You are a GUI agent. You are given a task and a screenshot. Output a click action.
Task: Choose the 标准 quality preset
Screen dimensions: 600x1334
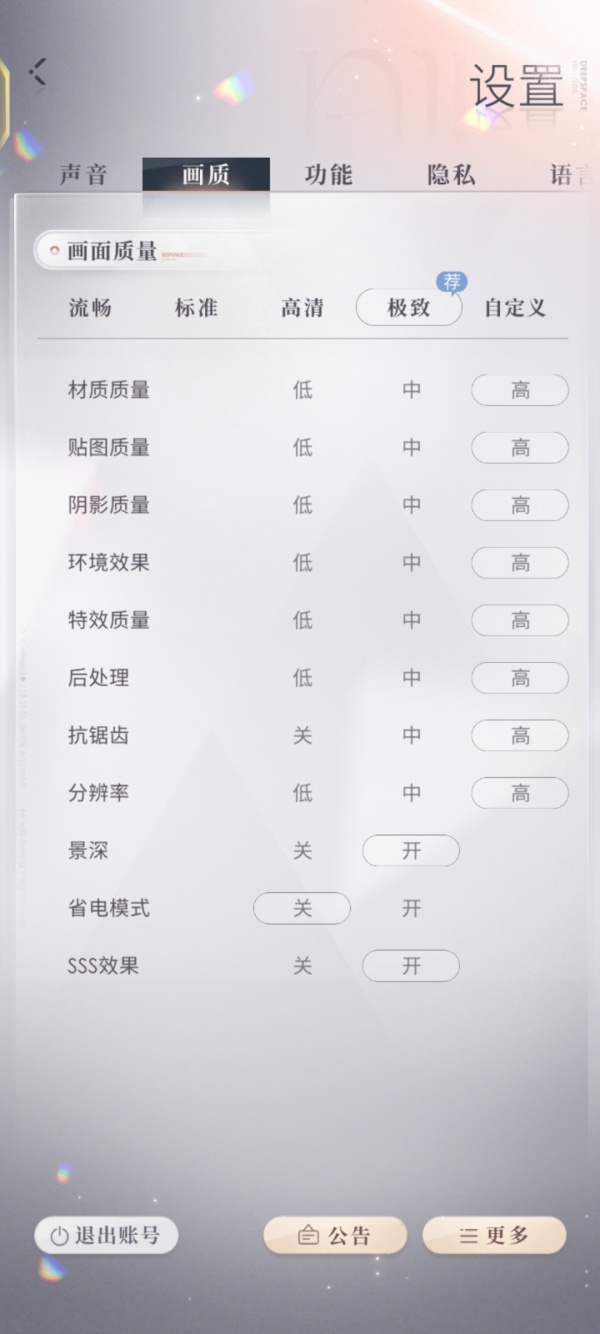click(x=196, y=308)
